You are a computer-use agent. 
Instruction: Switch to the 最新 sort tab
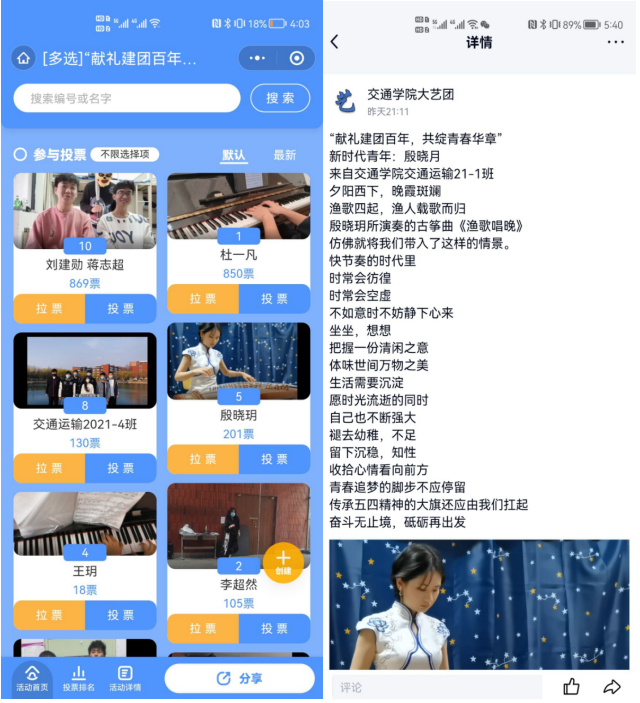point(285,155)
